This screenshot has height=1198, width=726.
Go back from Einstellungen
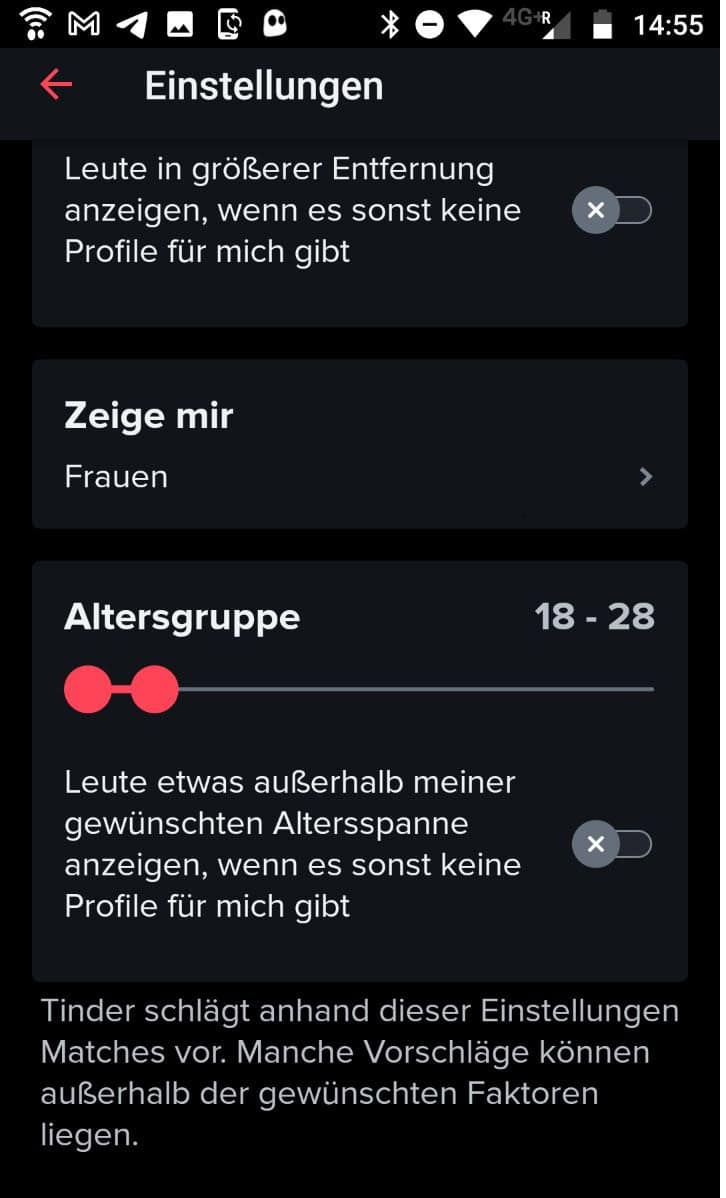point(56,85)
